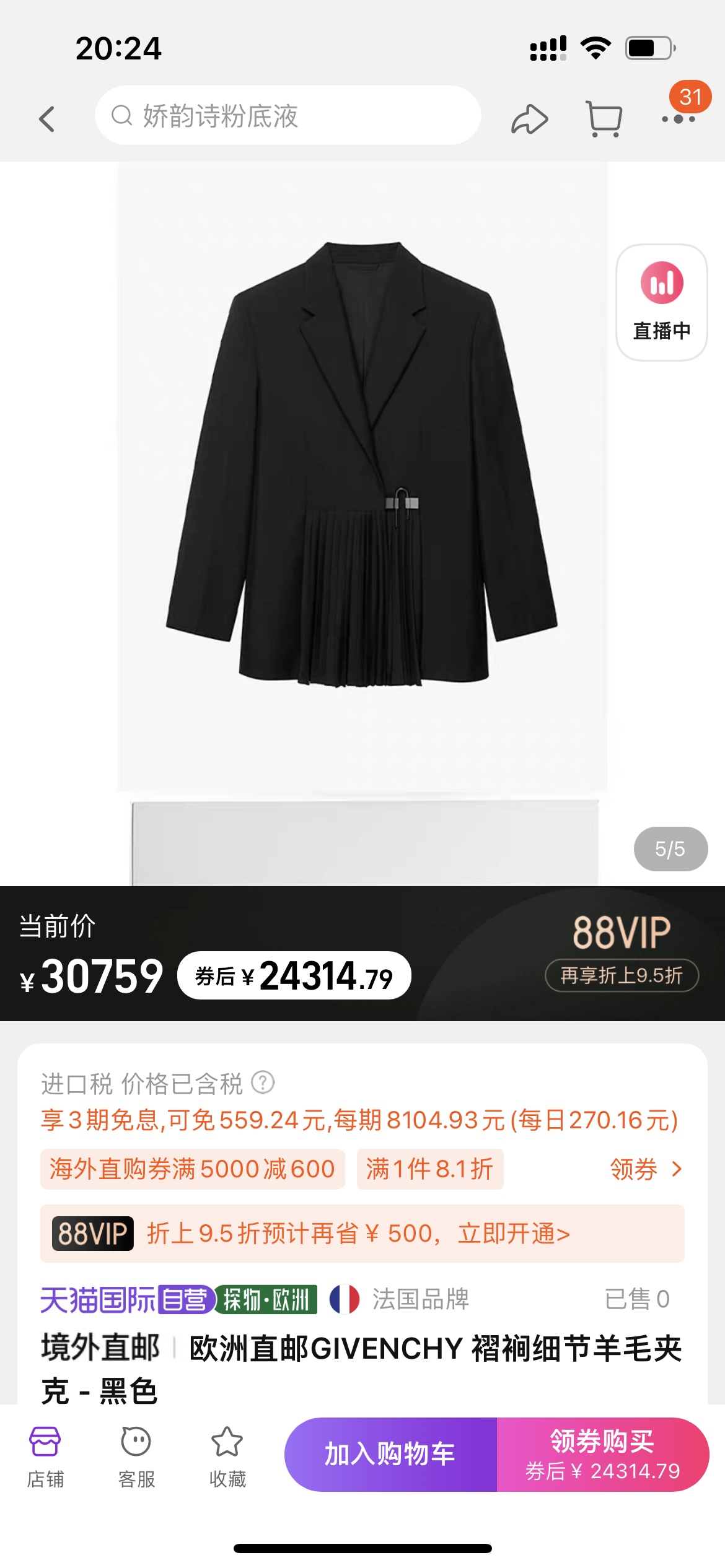Add item to 收藏 favorites

(x=227, y=1455)
